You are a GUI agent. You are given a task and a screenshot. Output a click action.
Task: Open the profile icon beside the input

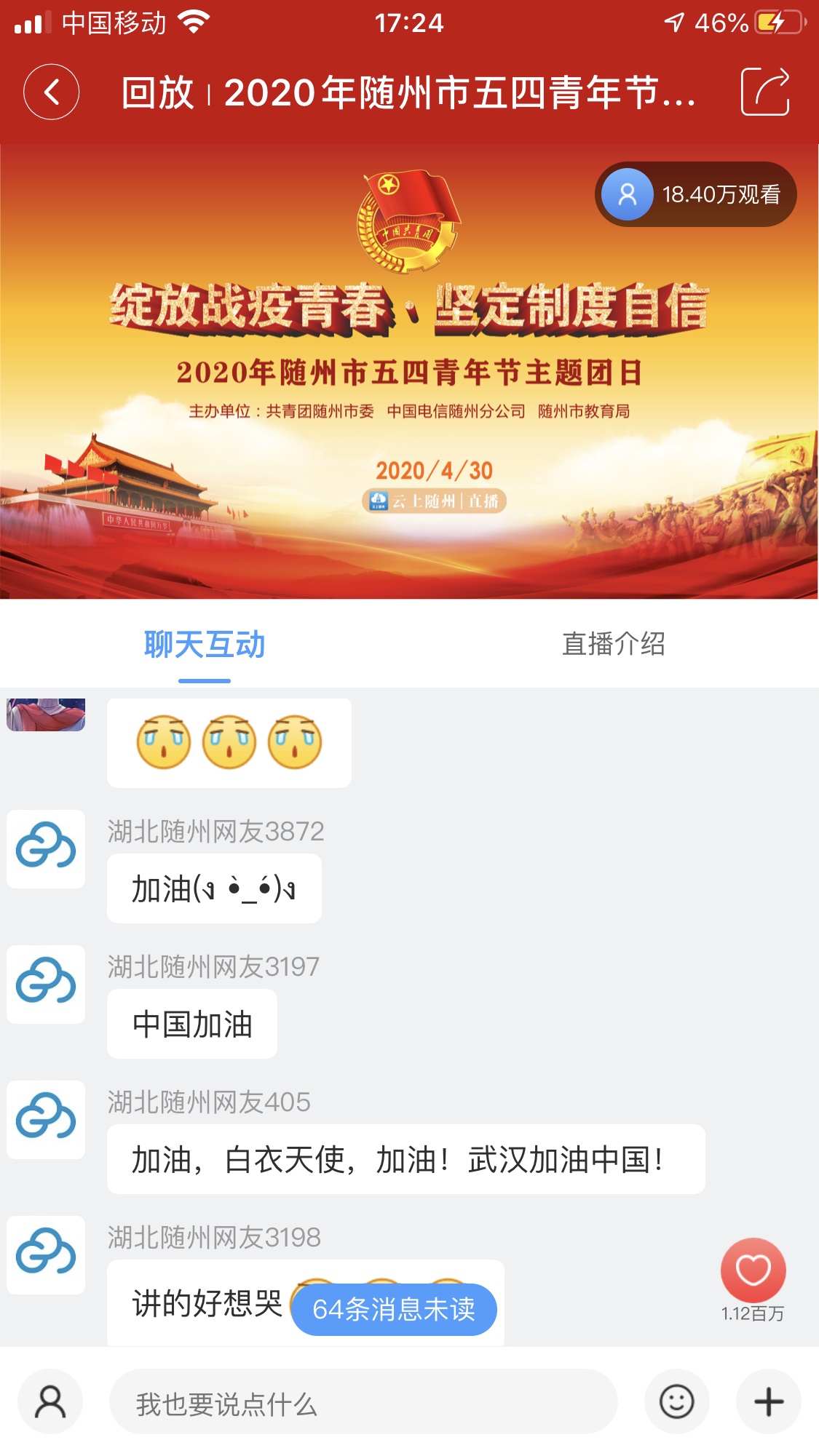click(50, 1402)
